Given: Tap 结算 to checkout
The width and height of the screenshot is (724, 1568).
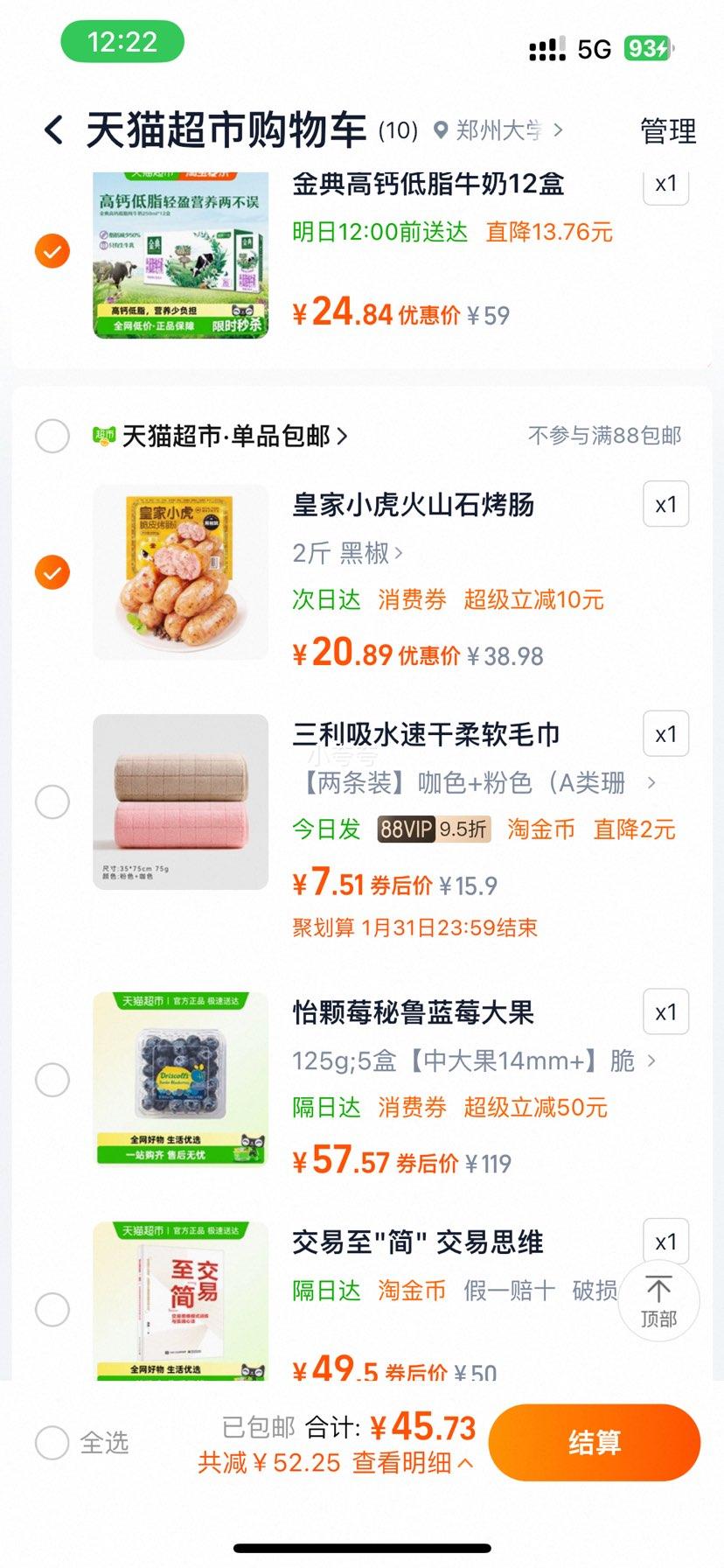Looking at the screenshot, I should point(595,1443).
